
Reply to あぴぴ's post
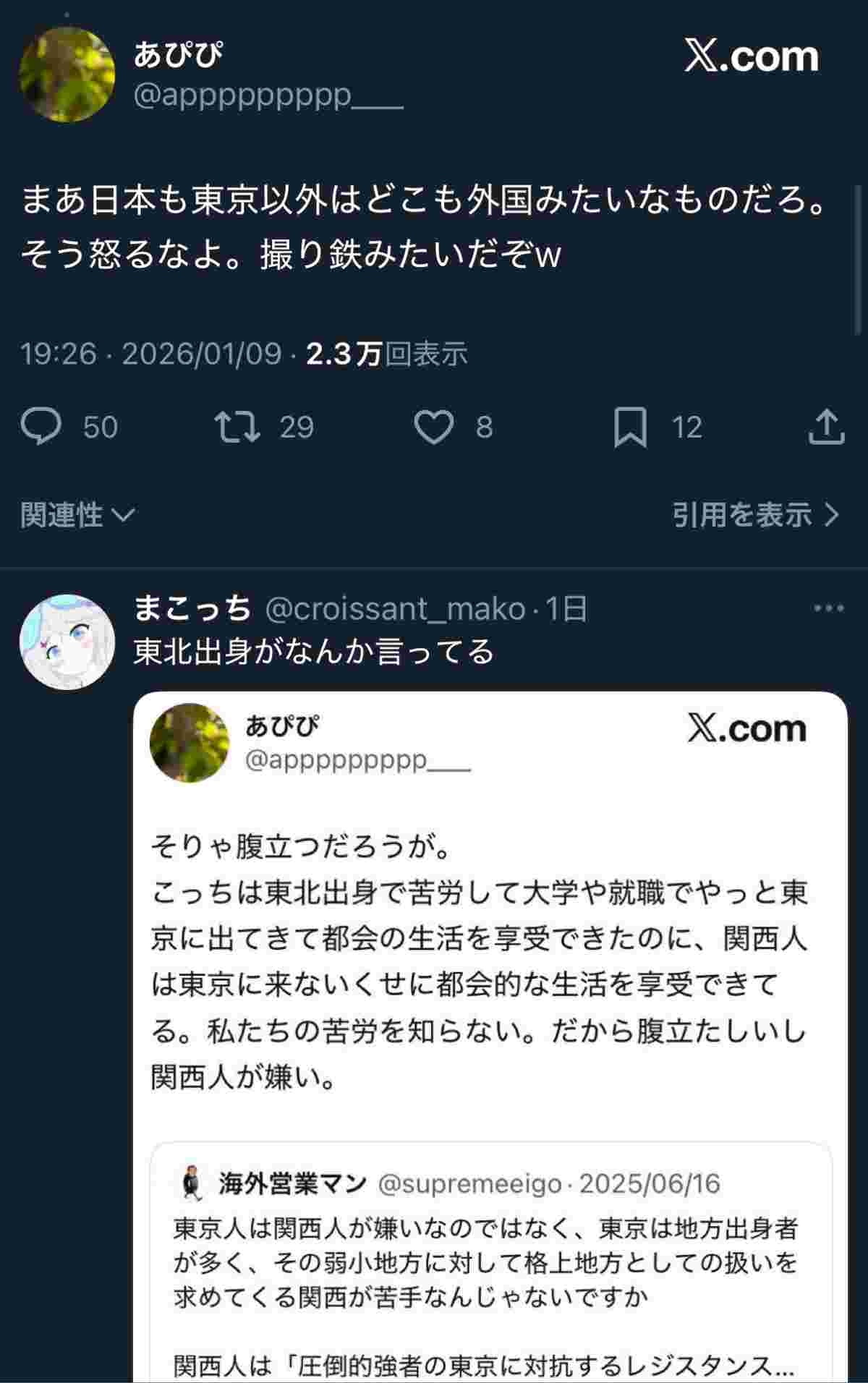coord(41,426)
